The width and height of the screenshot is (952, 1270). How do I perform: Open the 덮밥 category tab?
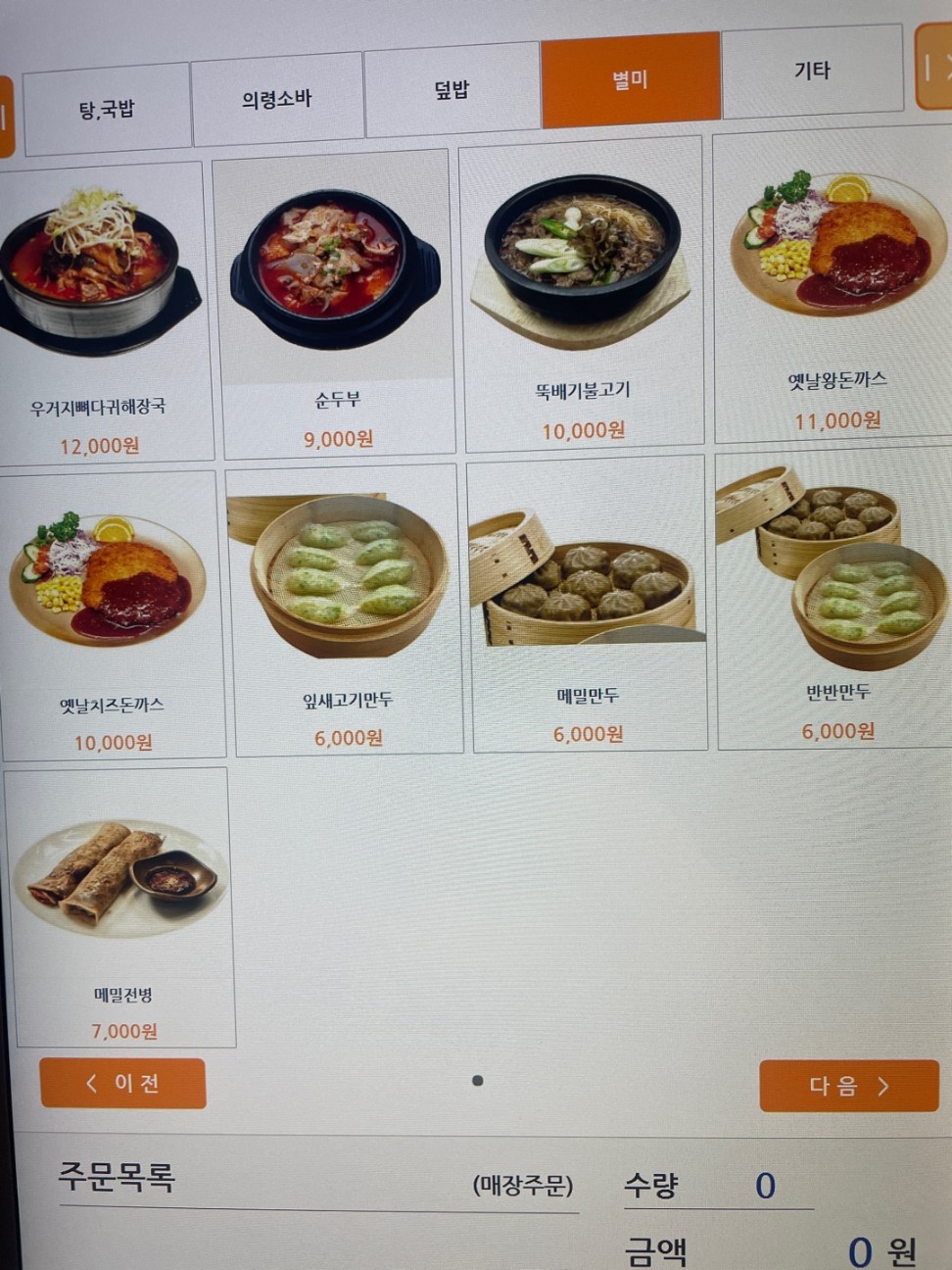pos(452,90)
